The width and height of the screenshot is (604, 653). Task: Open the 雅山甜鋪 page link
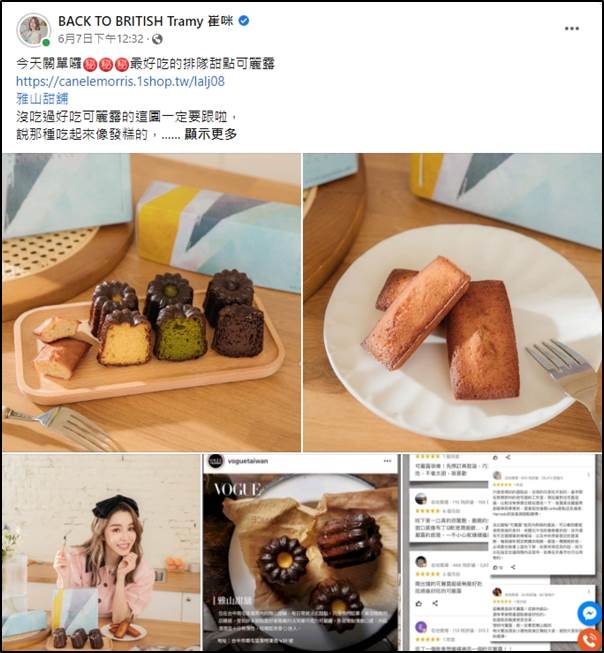tap(41, 99)
